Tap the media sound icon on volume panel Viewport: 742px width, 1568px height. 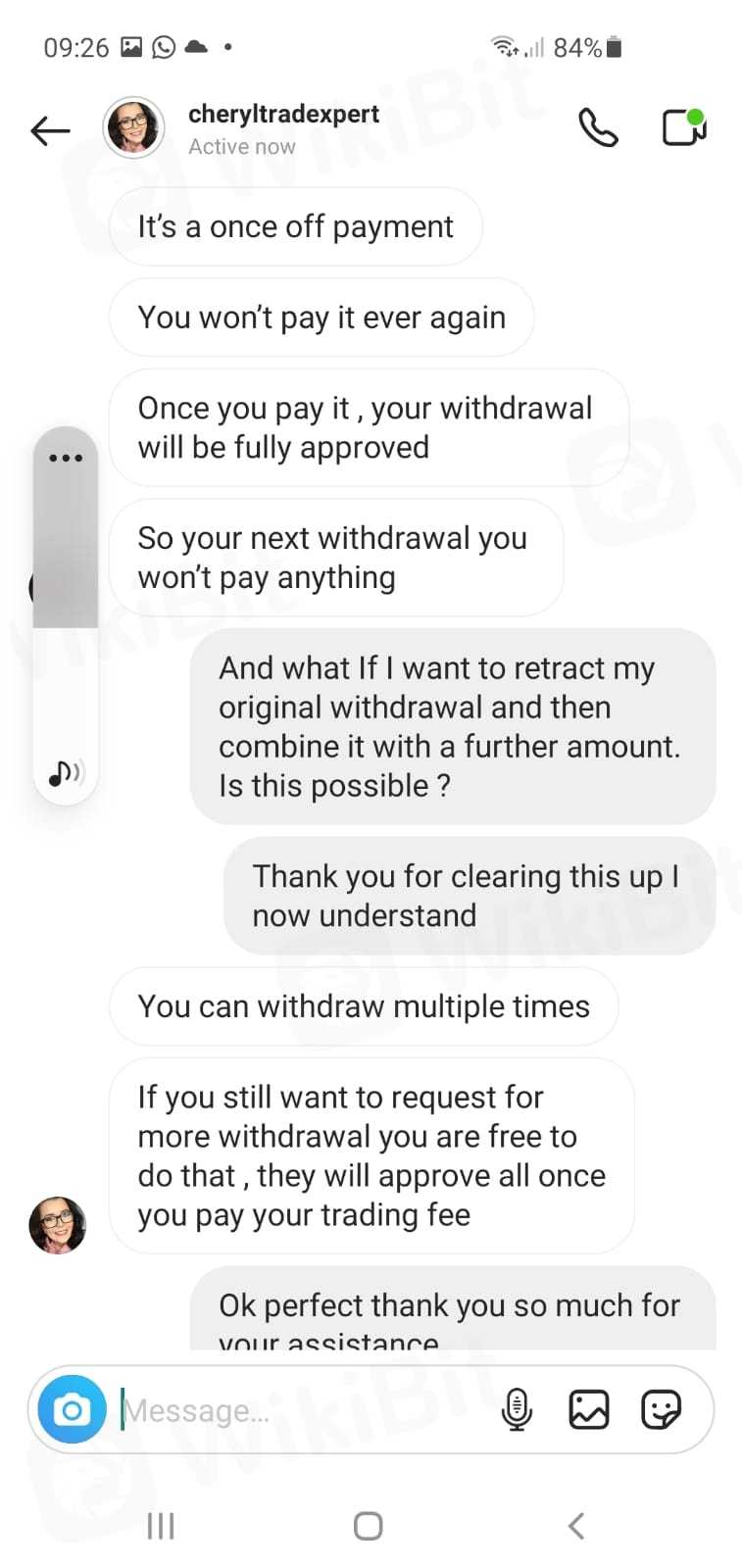coord(66,774)
